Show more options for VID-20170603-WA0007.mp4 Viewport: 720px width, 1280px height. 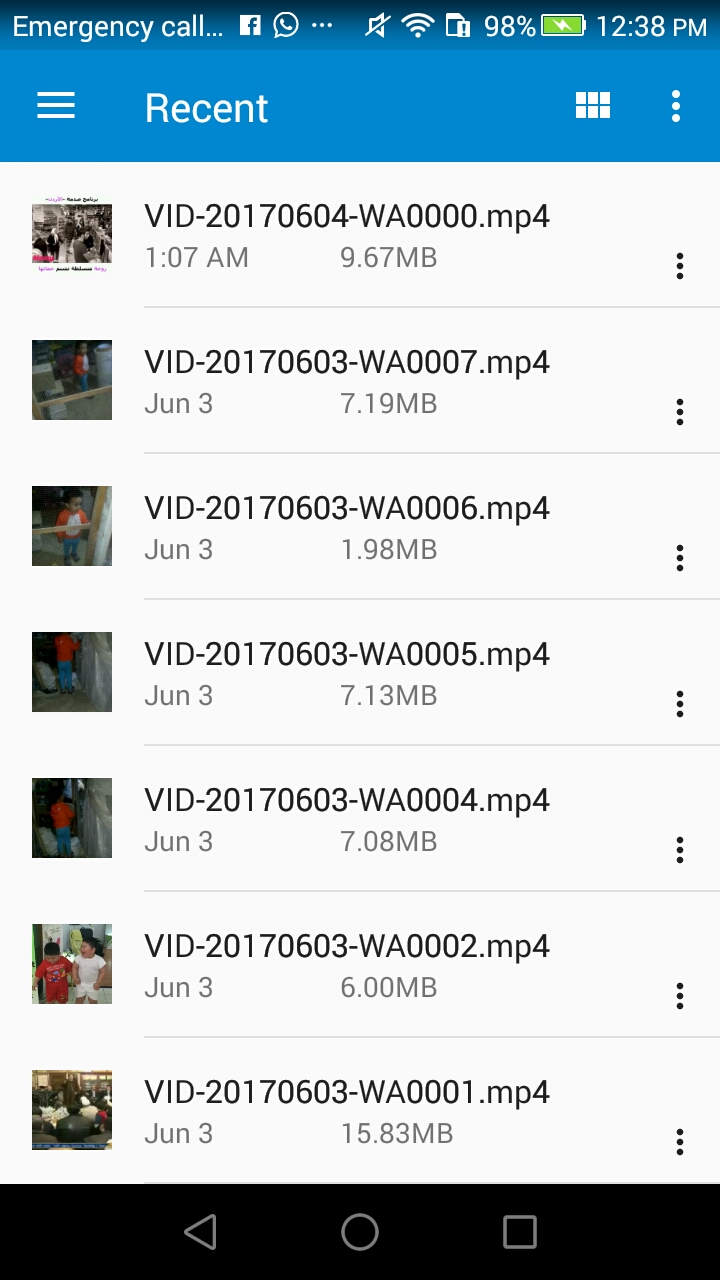coord(680,412)
